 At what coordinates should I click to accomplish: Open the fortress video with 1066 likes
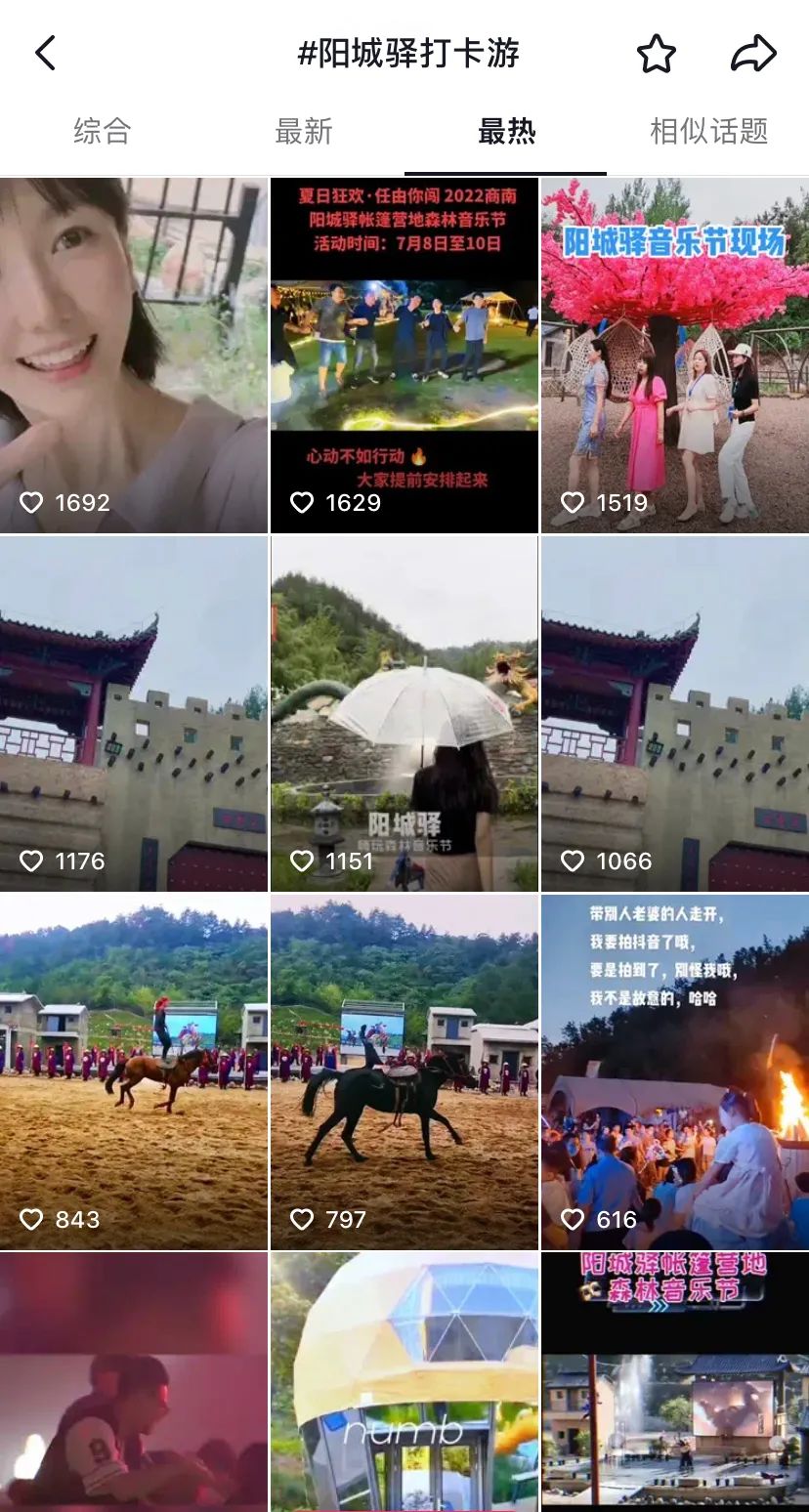click(x=675, y=714)
